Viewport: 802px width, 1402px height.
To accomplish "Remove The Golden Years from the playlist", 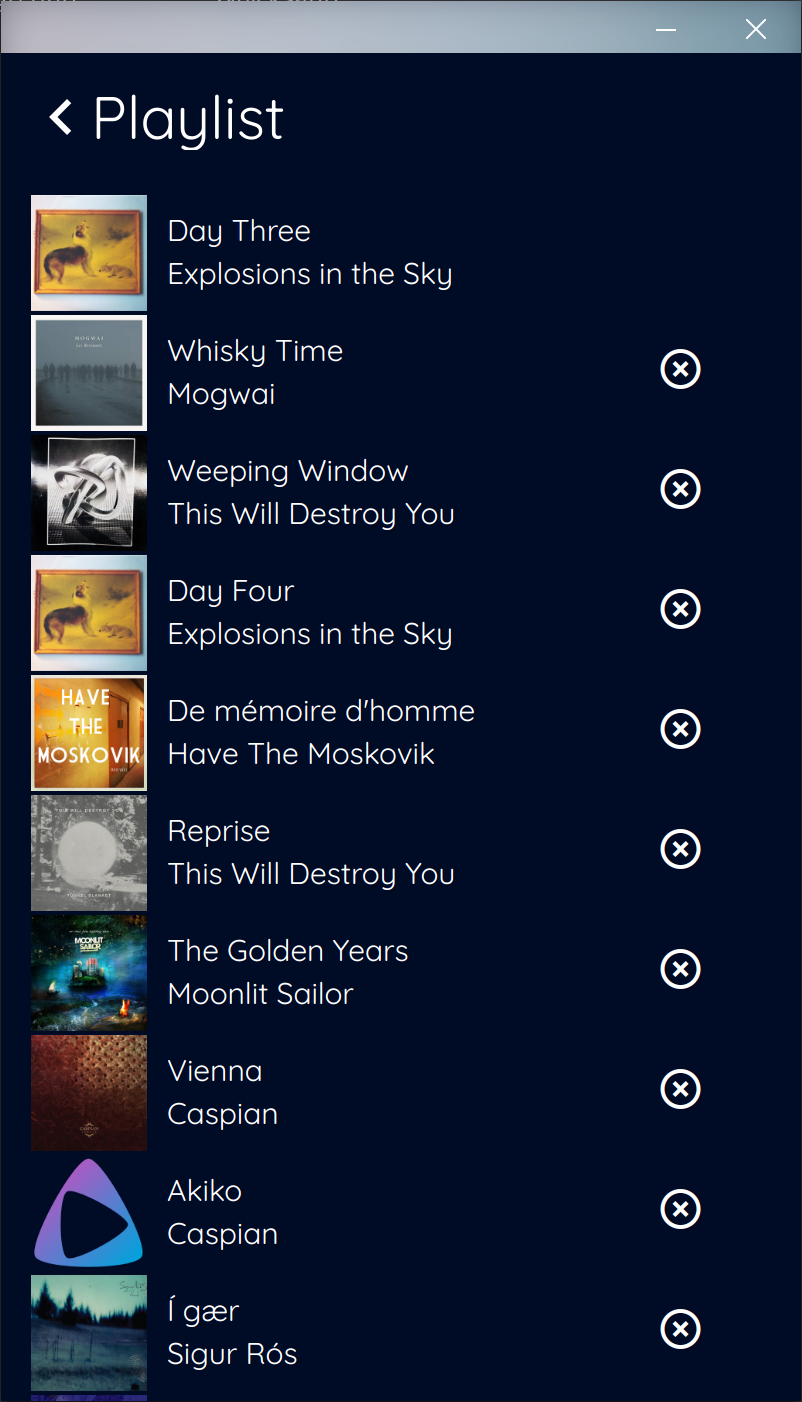I will coord(680,969).
